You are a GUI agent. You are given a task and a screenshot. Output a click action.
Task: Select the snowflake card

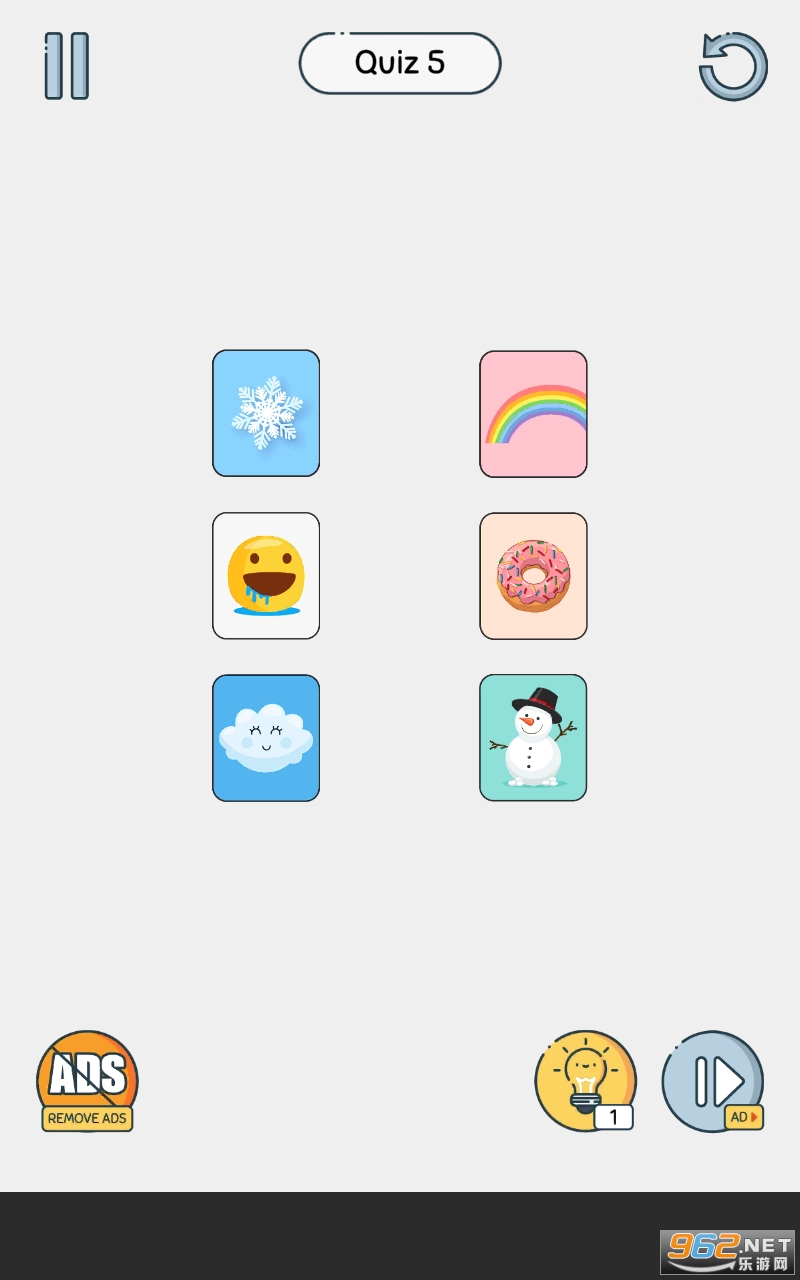tap(266, 413)
